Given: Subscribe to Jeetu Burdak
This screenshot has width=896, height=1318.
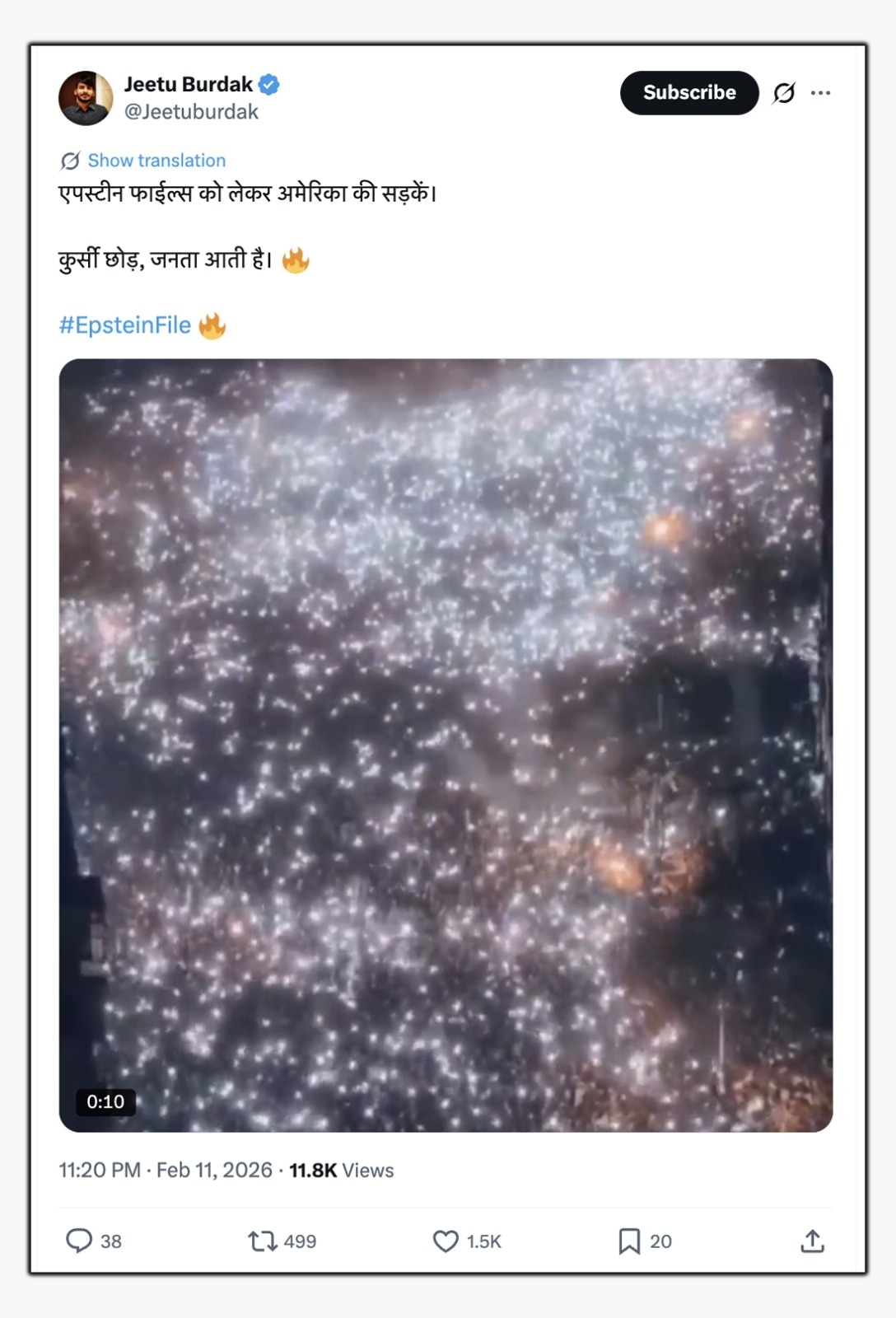Looking at the screenshot, I should tap(688, 92).
